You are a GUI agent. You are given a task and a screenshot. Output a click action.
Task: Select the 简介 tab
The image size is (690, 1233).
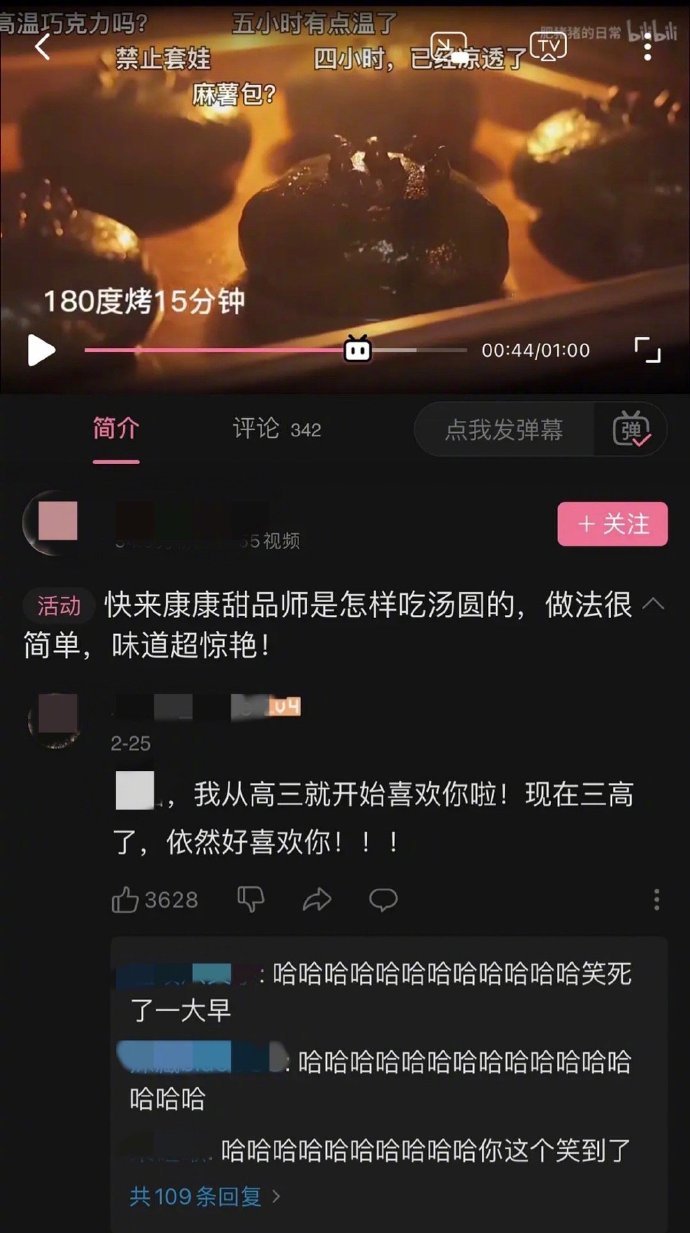pos(116,429)
